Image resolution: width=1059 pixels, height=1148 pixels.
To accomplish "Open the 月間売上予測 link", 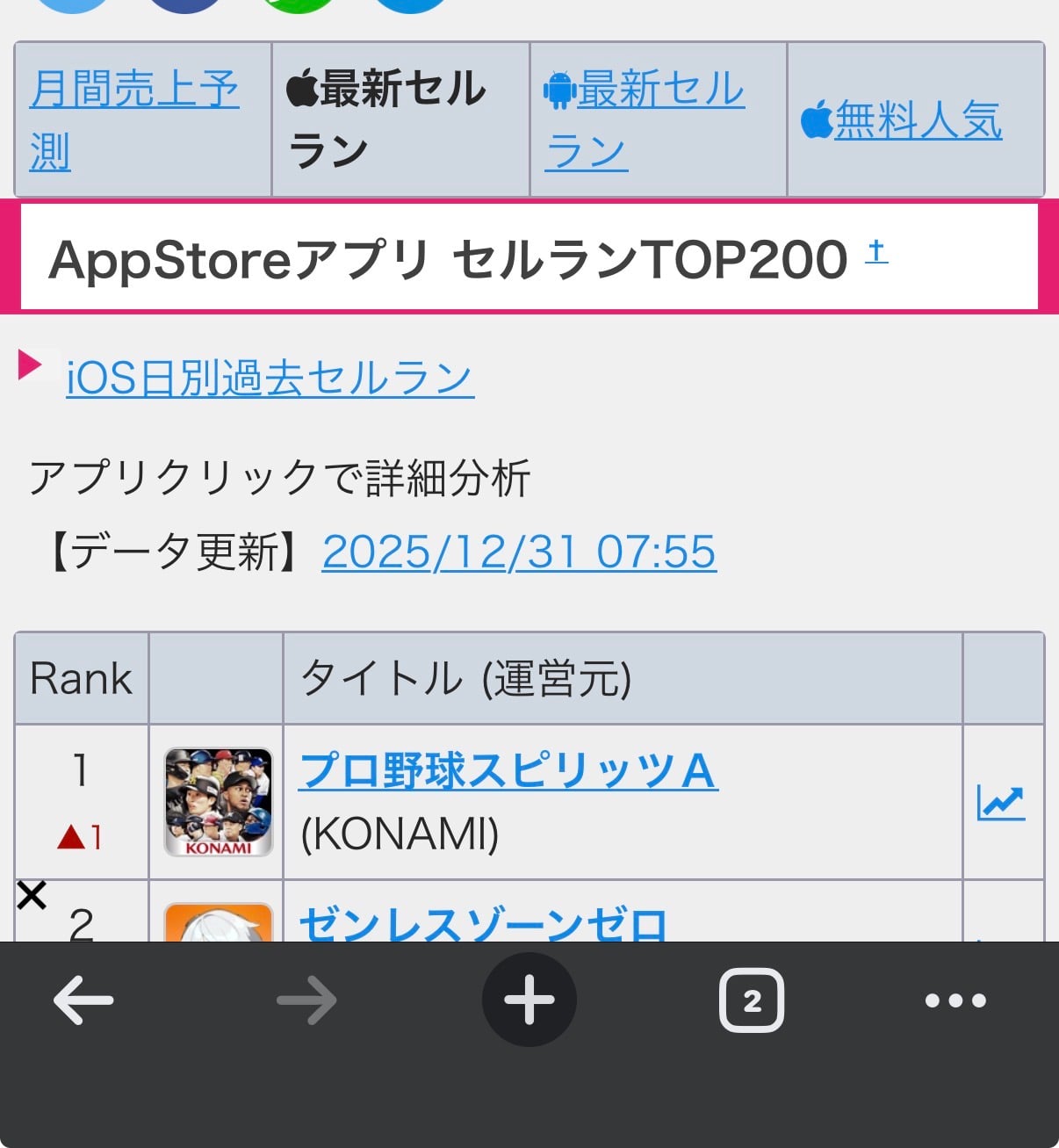I will tap(133, 119).
